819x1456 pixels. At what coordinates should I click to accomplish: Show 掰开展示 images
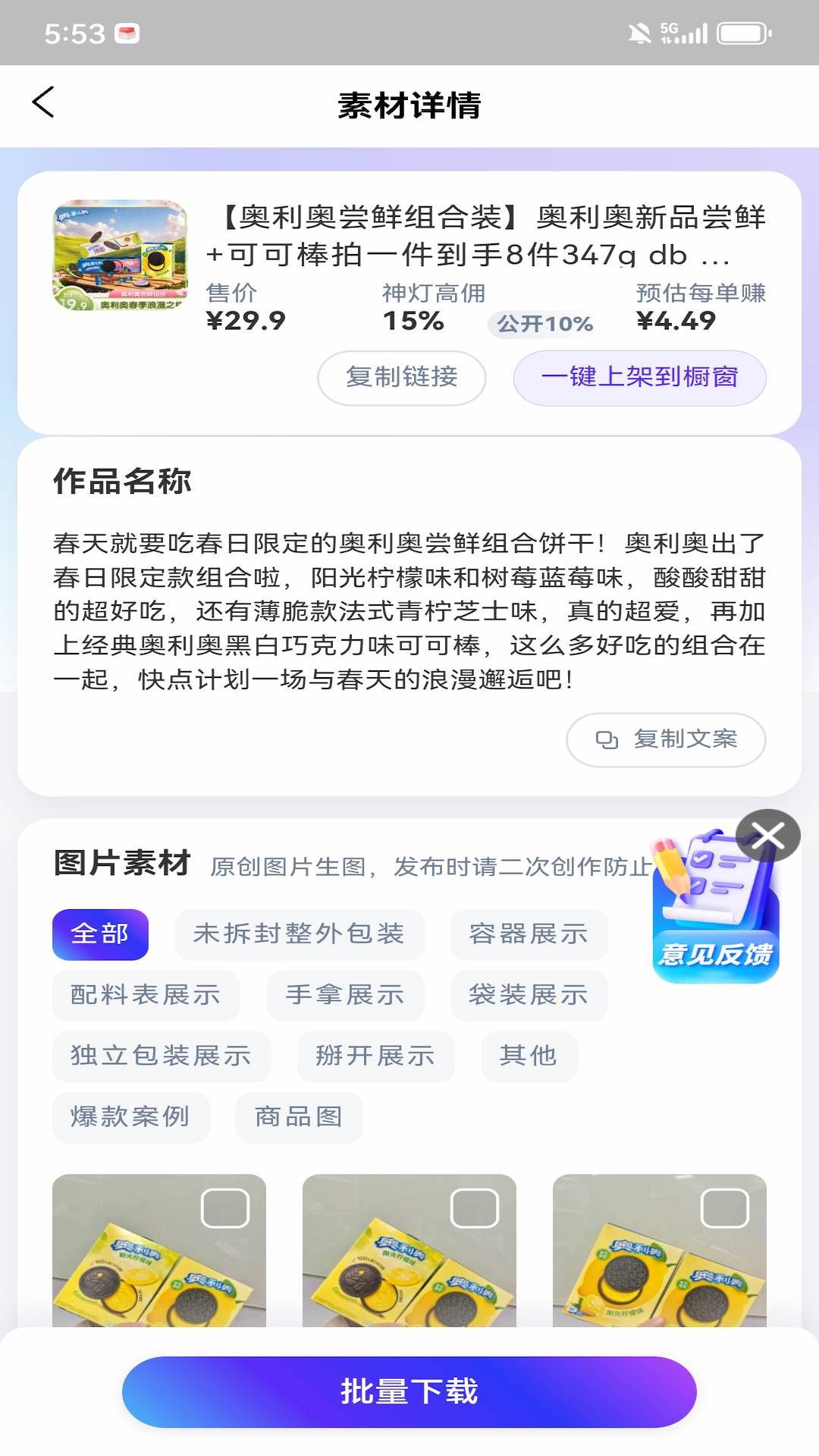[x=375, y=1056]
